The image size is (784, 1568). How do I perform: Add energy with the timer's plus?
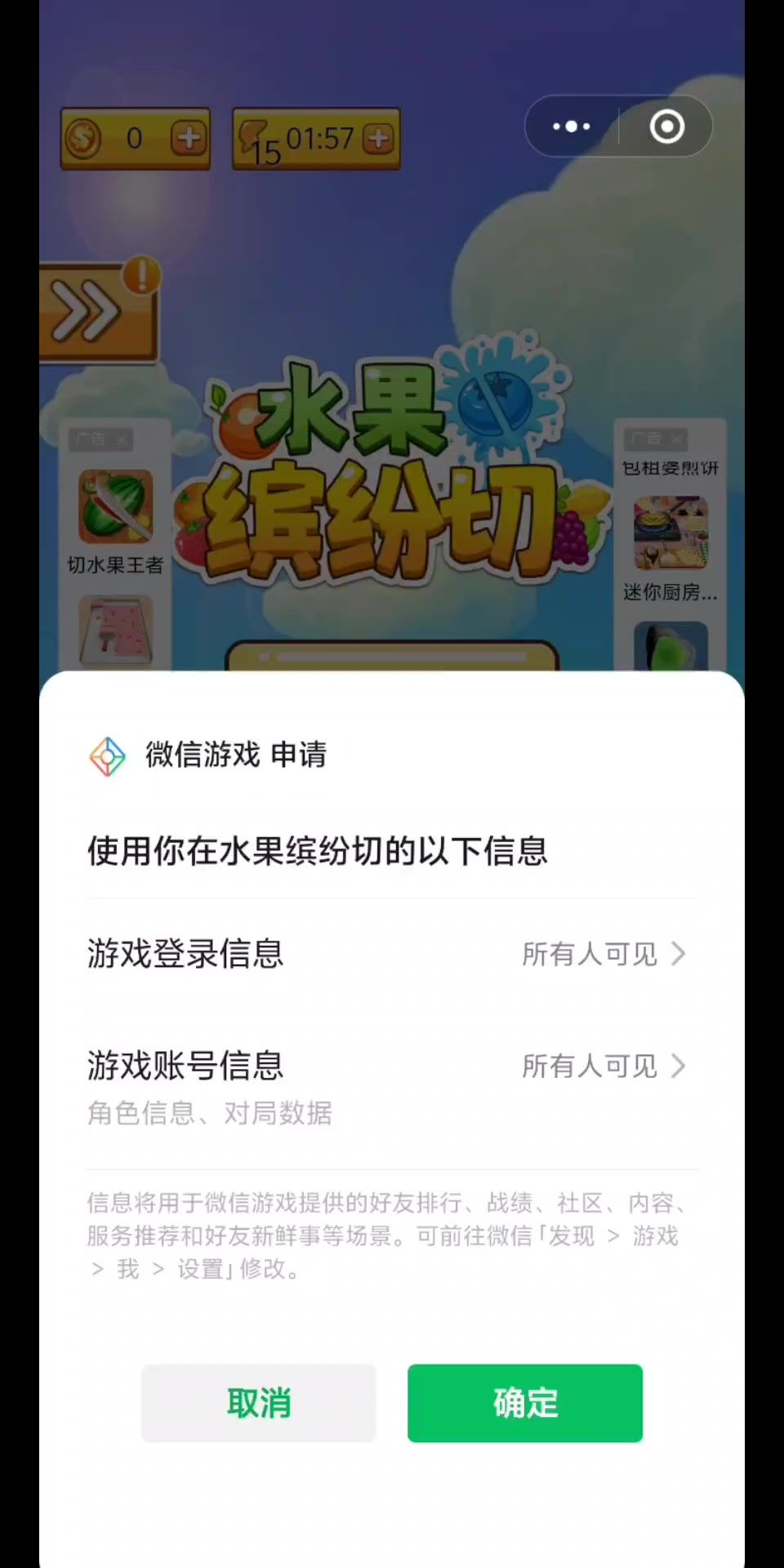click(378, 138)
